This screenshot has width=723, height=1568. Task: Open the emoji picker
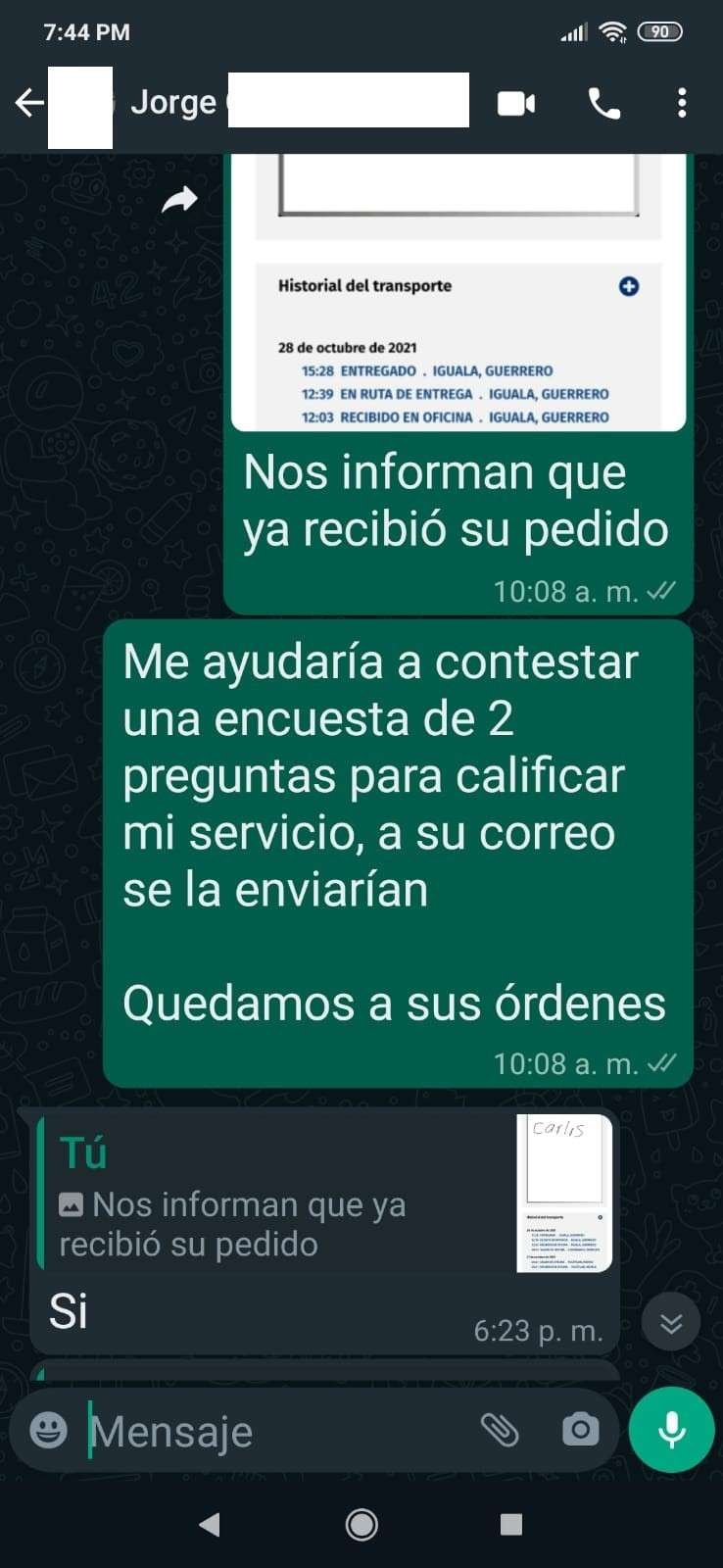tap(49, 1431)
